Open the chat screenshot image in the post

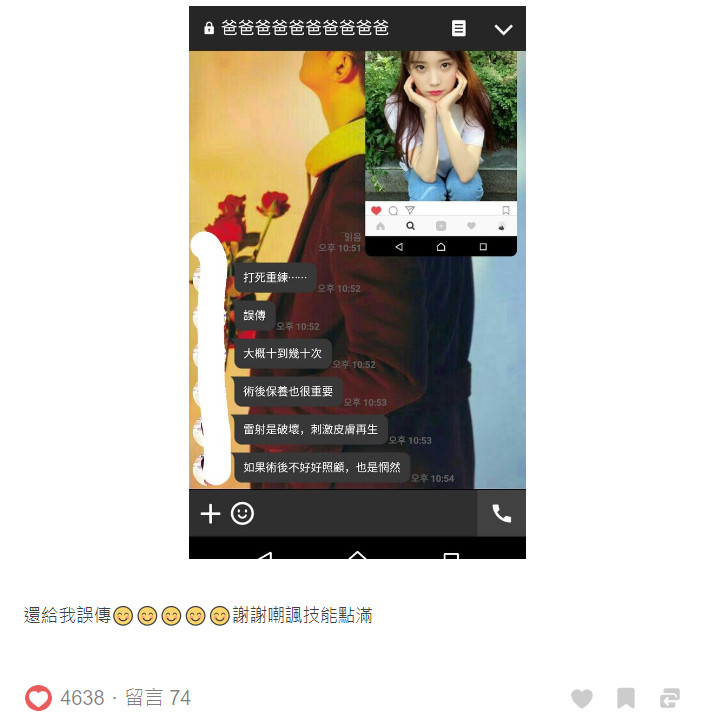click(x=357, y=282)
